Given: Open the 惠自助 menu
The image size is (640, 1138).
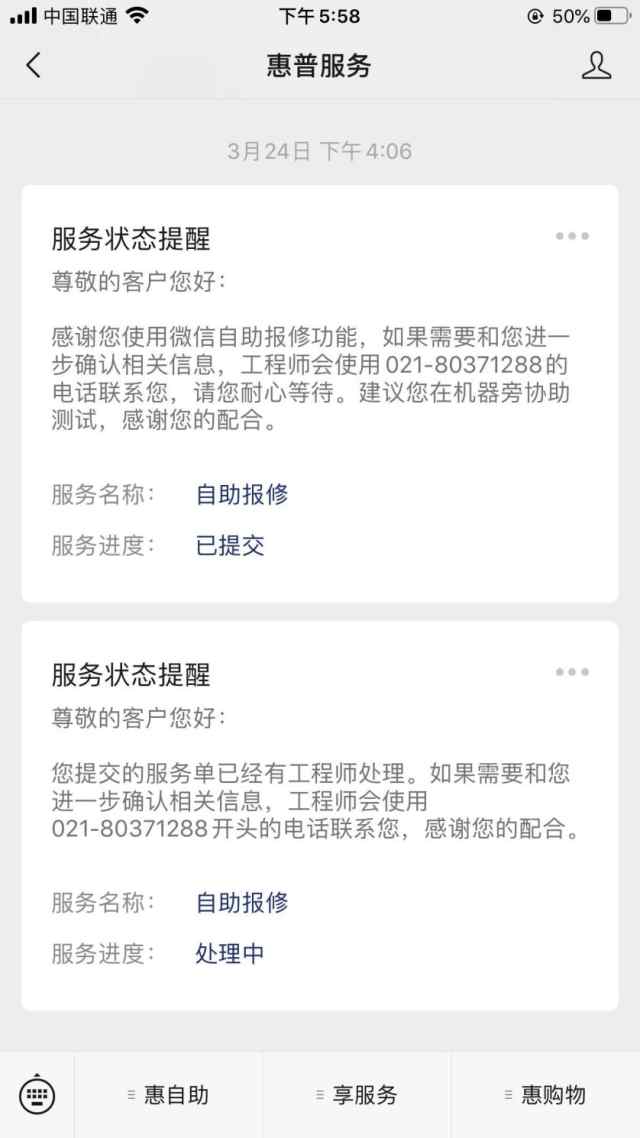Looking at the screenshot, I should click(x=168, y=1095).
